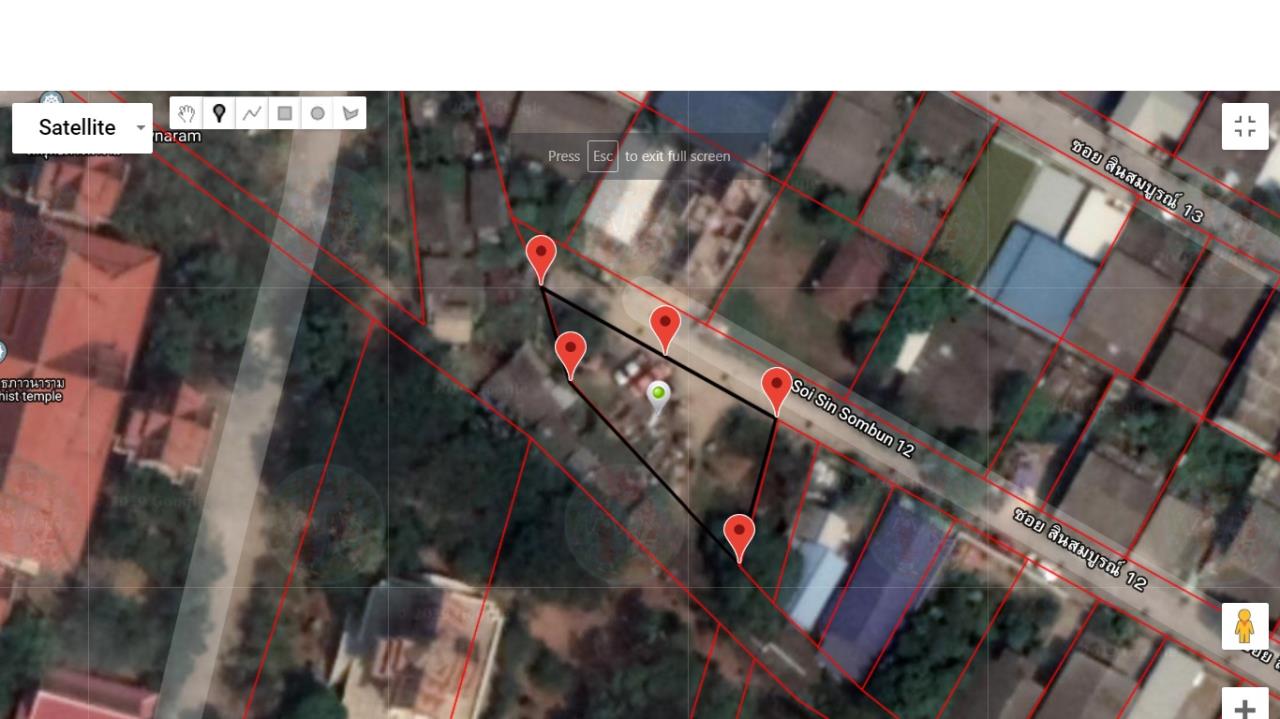Pick the rectangle drawing tool
1280x719 pixels.
[285, 113]
